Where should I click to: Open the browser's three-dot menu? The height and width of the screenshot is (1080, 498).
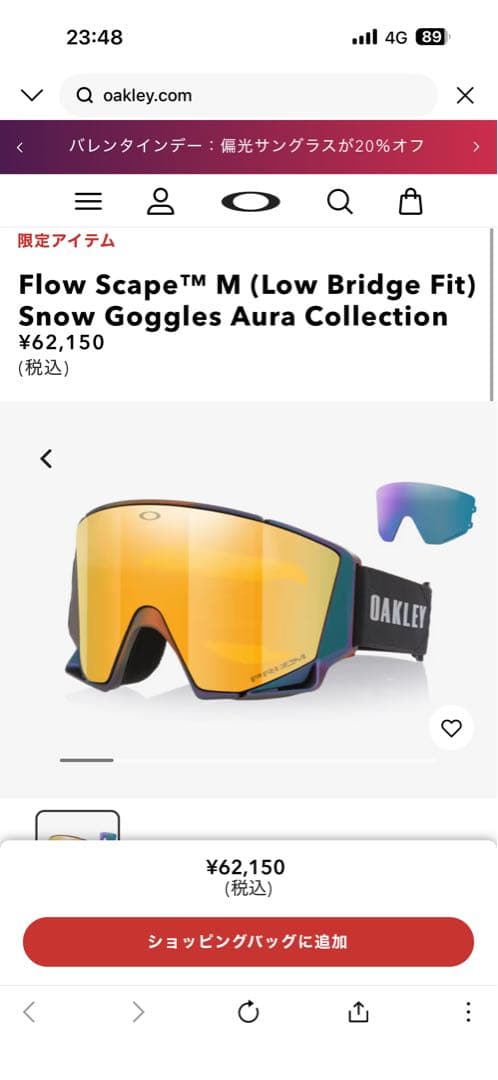(468, 1012)
